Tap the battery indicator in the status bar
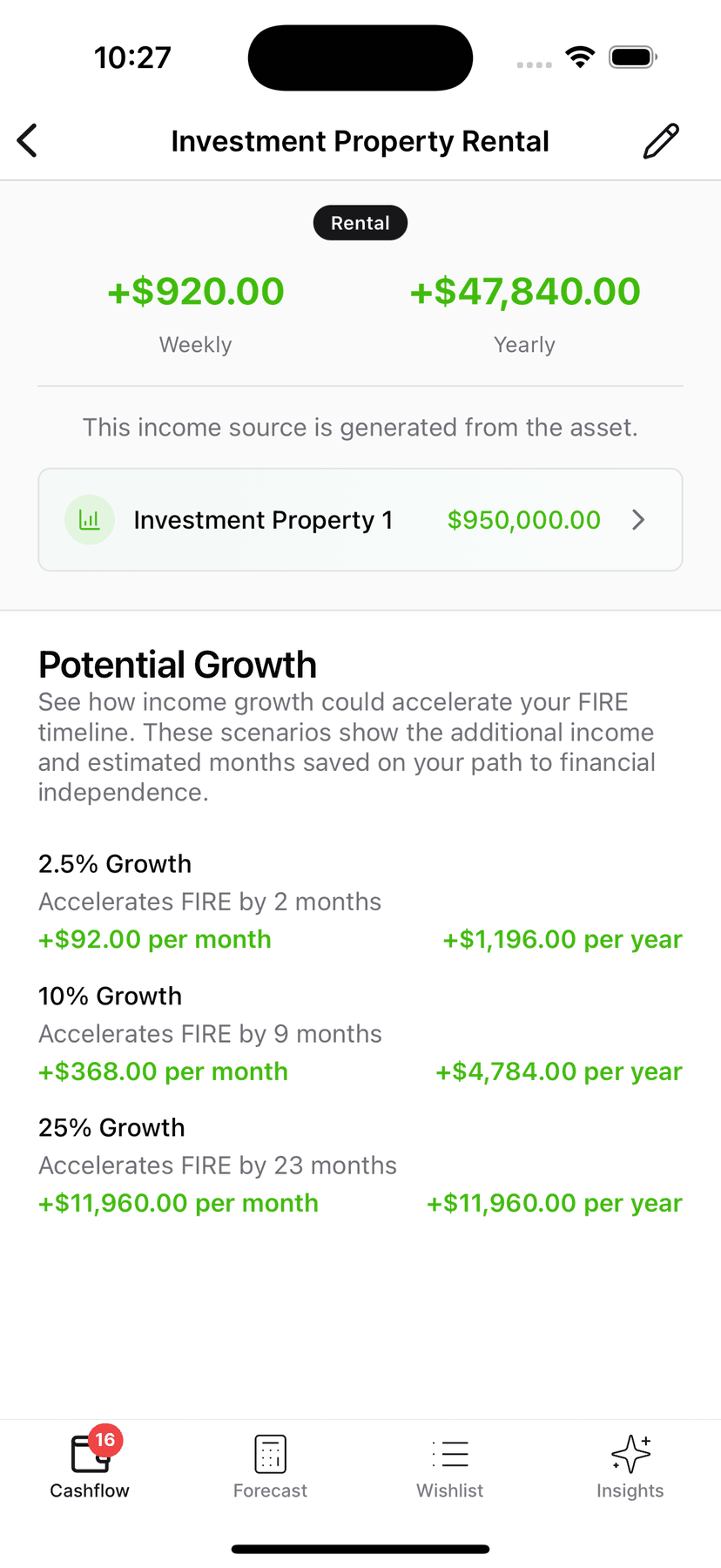This screenshot has height=1568, width=721. (x=632, y=56)
